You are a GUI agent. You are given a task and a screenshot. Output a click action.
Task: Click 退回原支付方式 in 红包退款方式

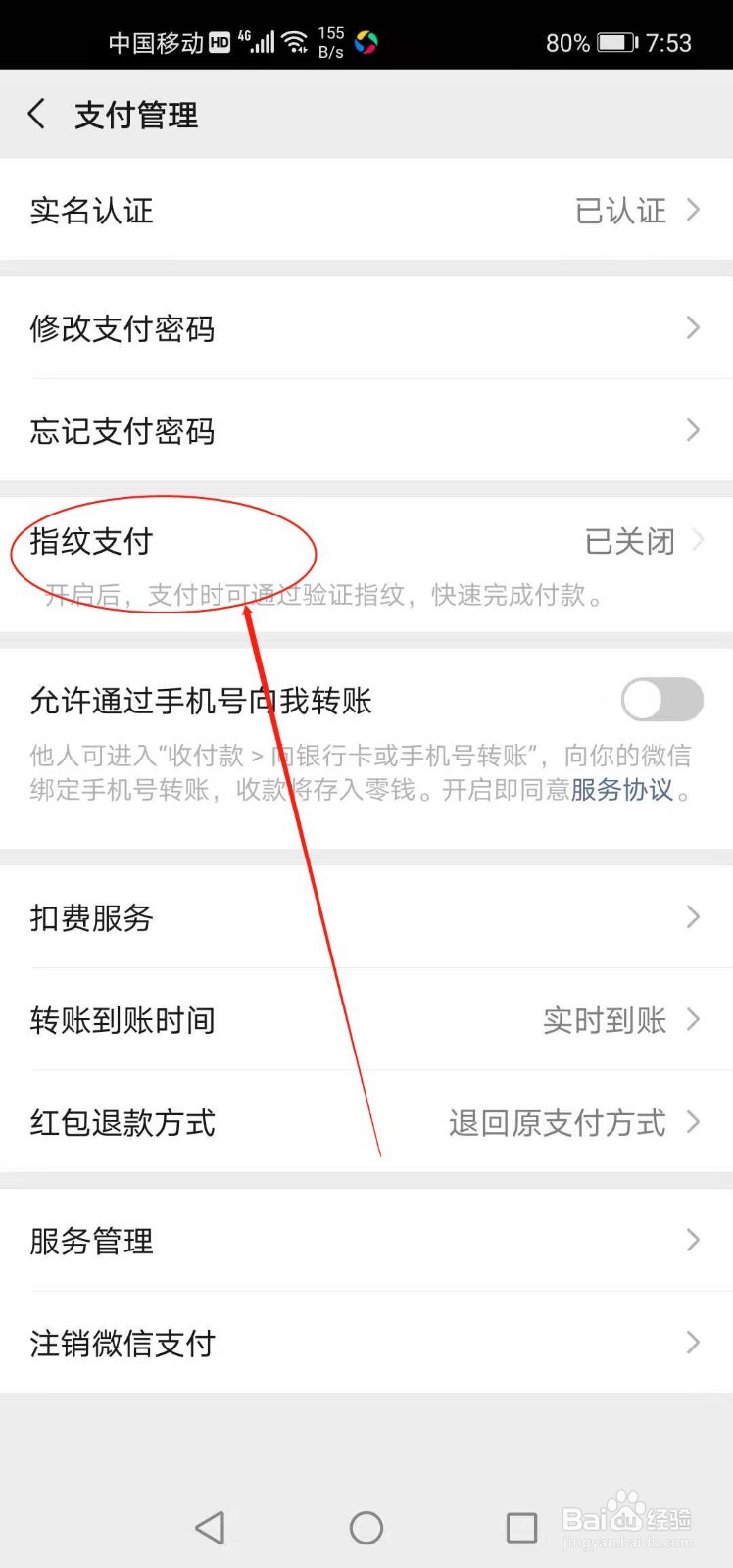559,1123
